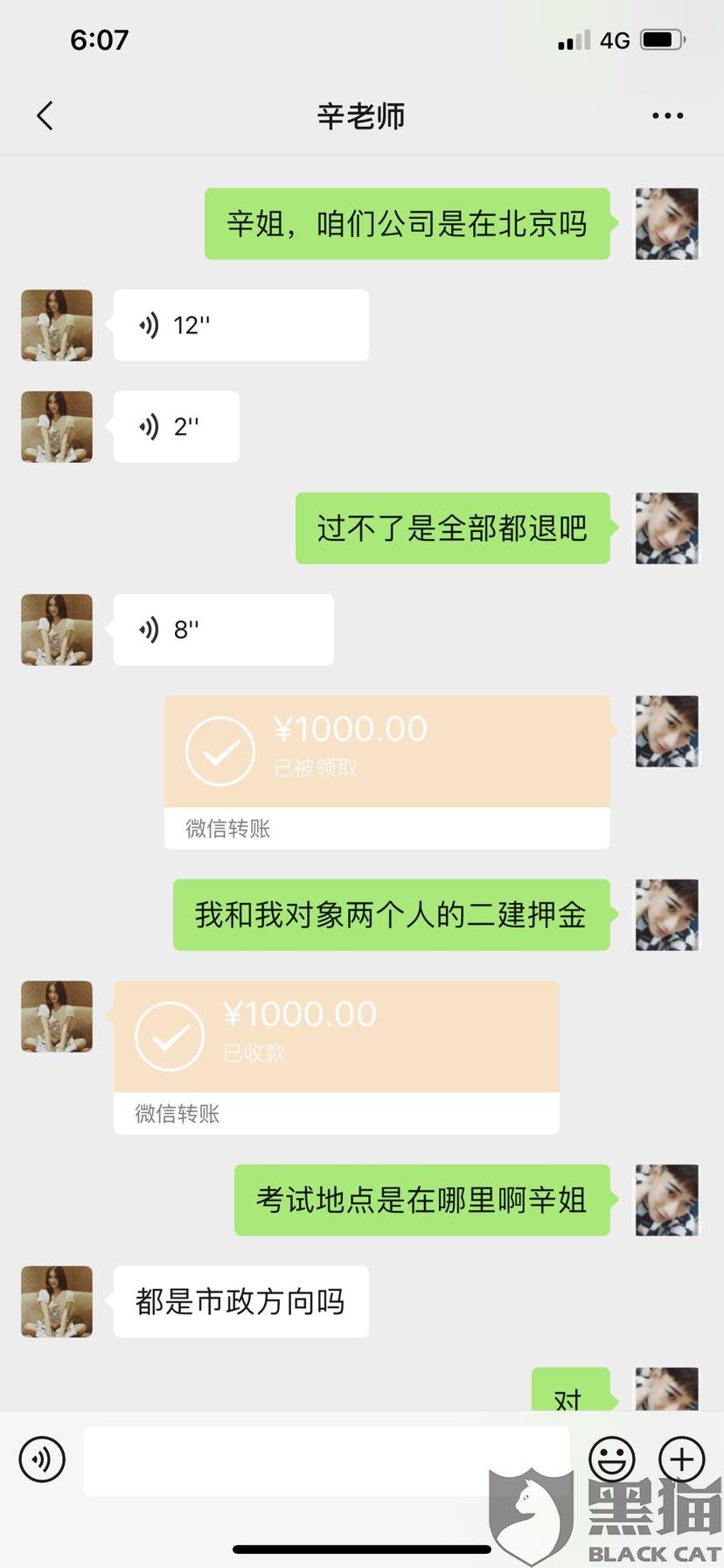This screenshot has height=1568, width=724.
Task: Open the ¥1000.00 已收款 transfer detail
Action: pos(337,1037)
